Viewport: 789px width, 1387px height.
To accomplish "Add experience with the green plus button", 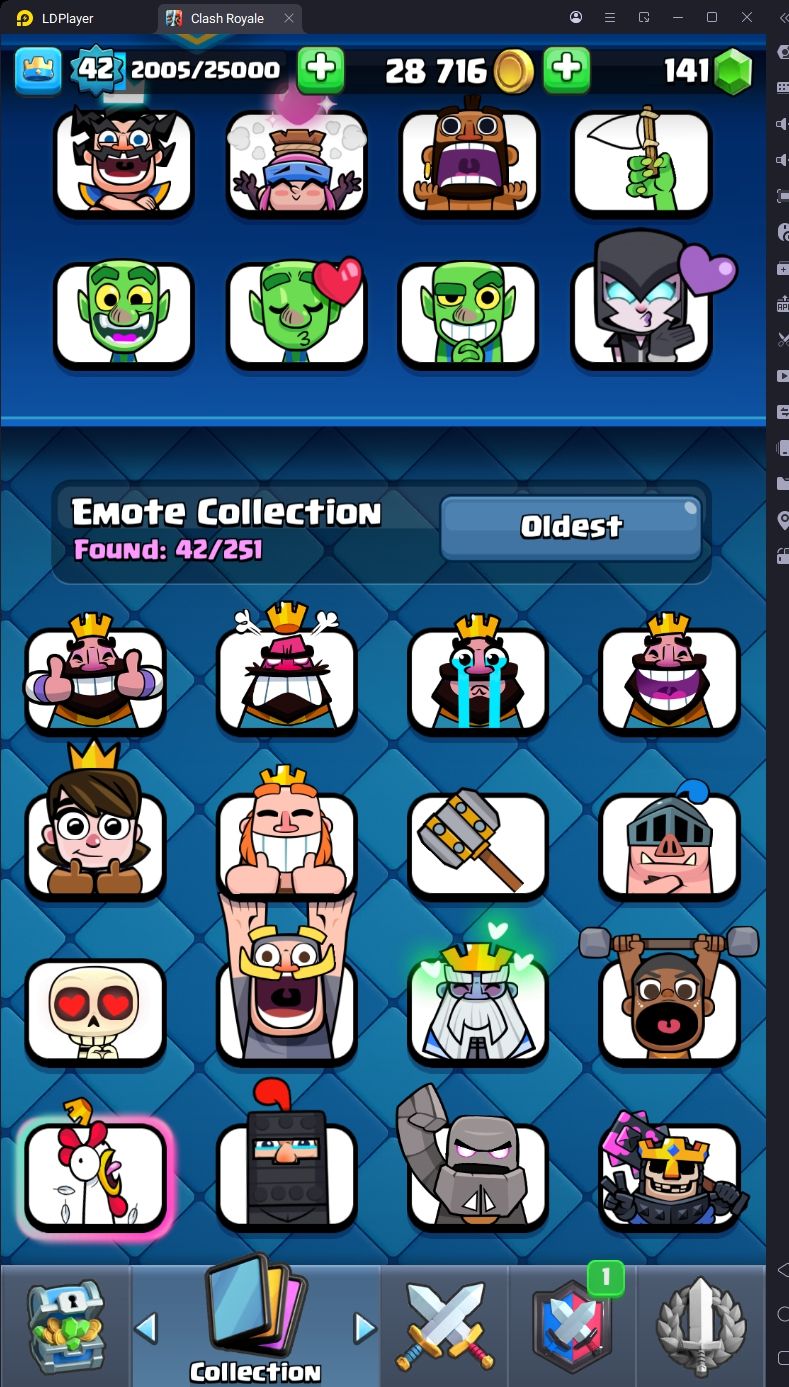I will pyautogui.click(x=321, y=69).
